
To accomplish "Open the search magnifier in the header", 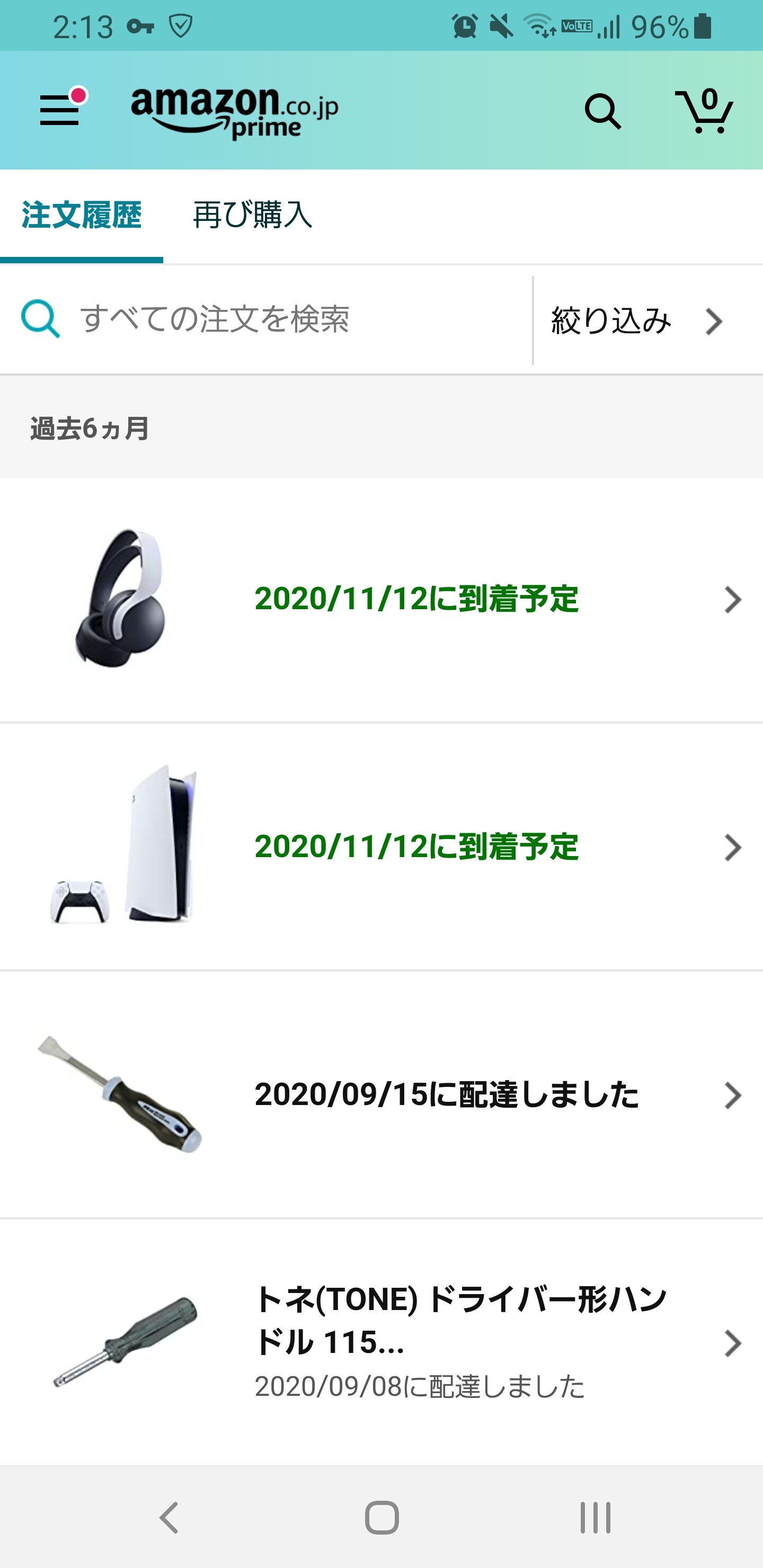I will (x=602, y=111).
